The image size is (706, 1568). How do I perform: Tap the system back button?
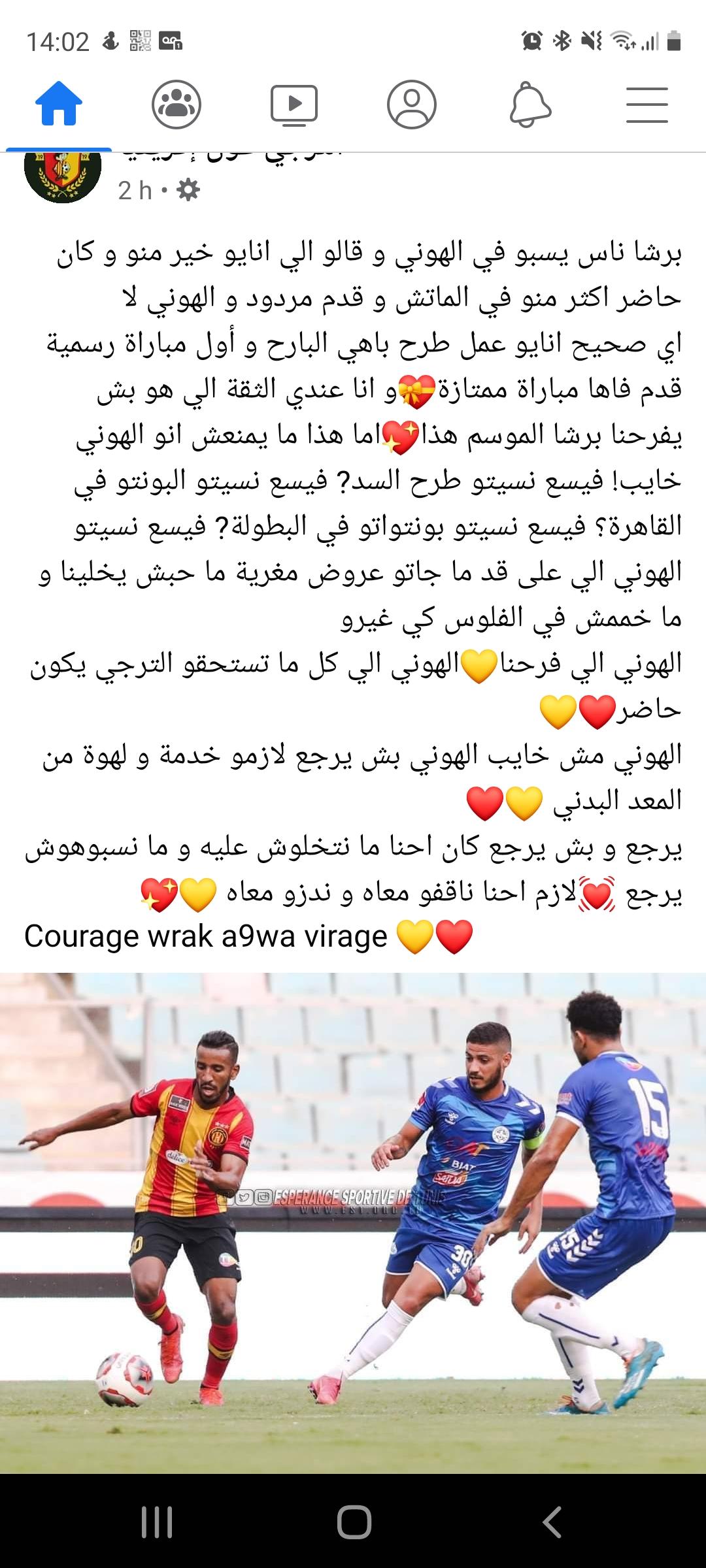(x=553, y=1522)
